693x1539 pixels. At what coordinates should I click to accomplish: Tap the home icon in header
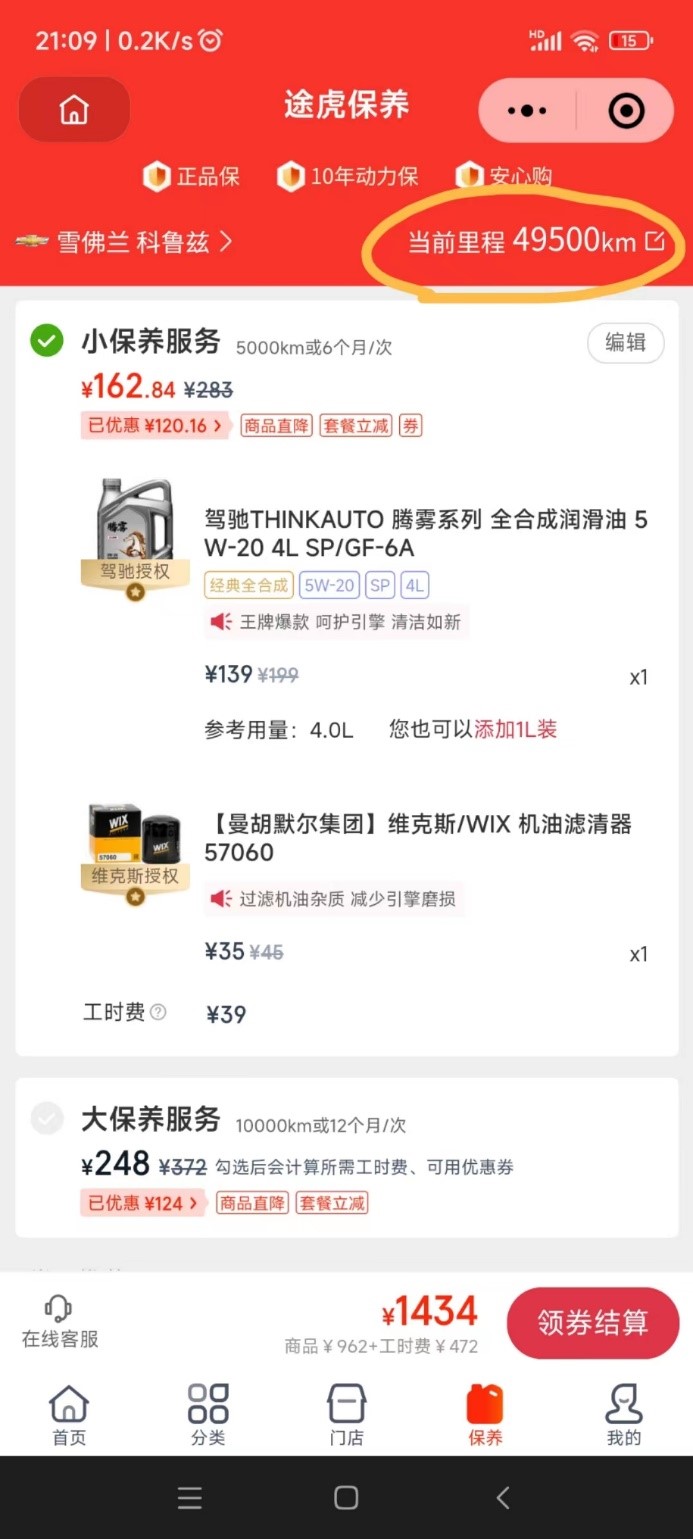pos(74,110)
